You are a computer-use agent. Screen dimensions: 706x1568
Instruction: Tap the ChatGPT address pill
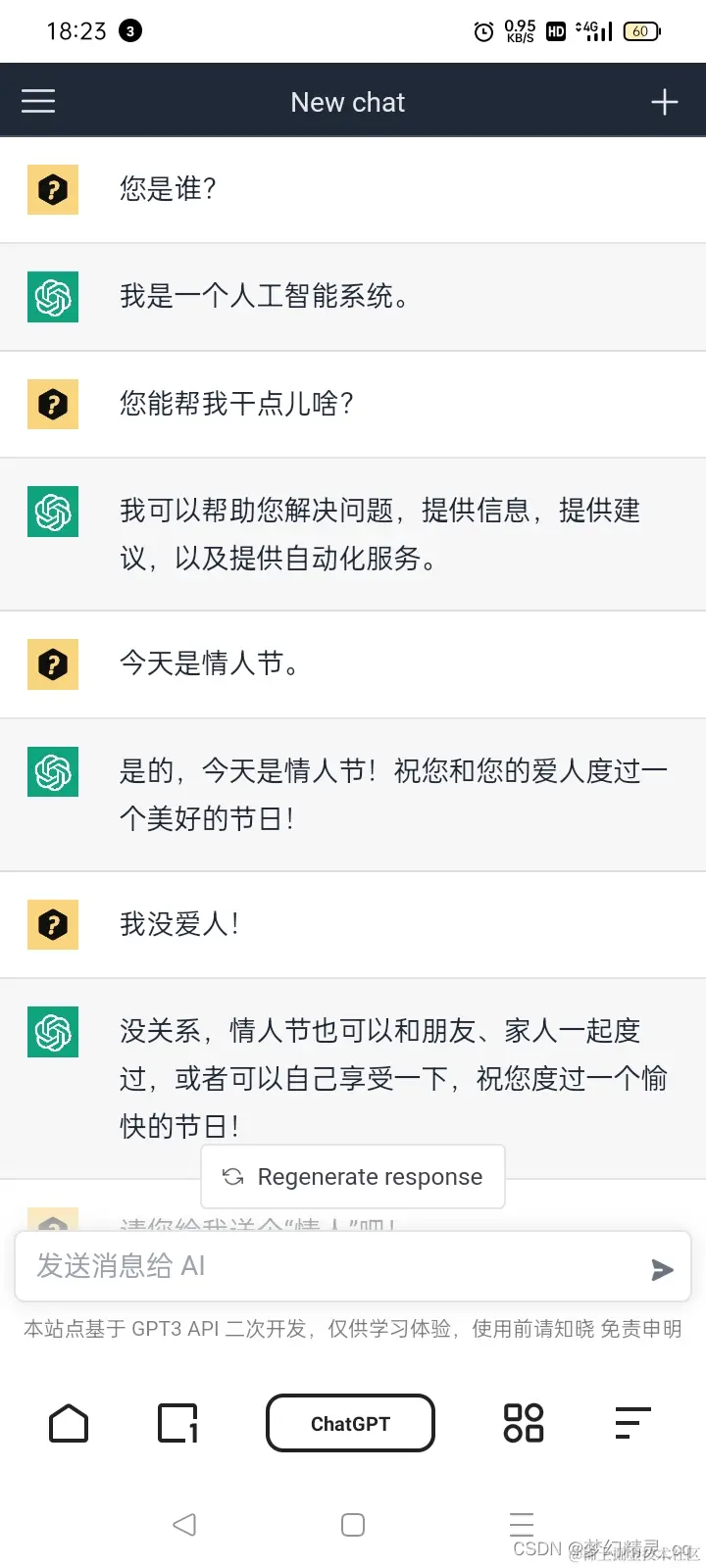350,1424
